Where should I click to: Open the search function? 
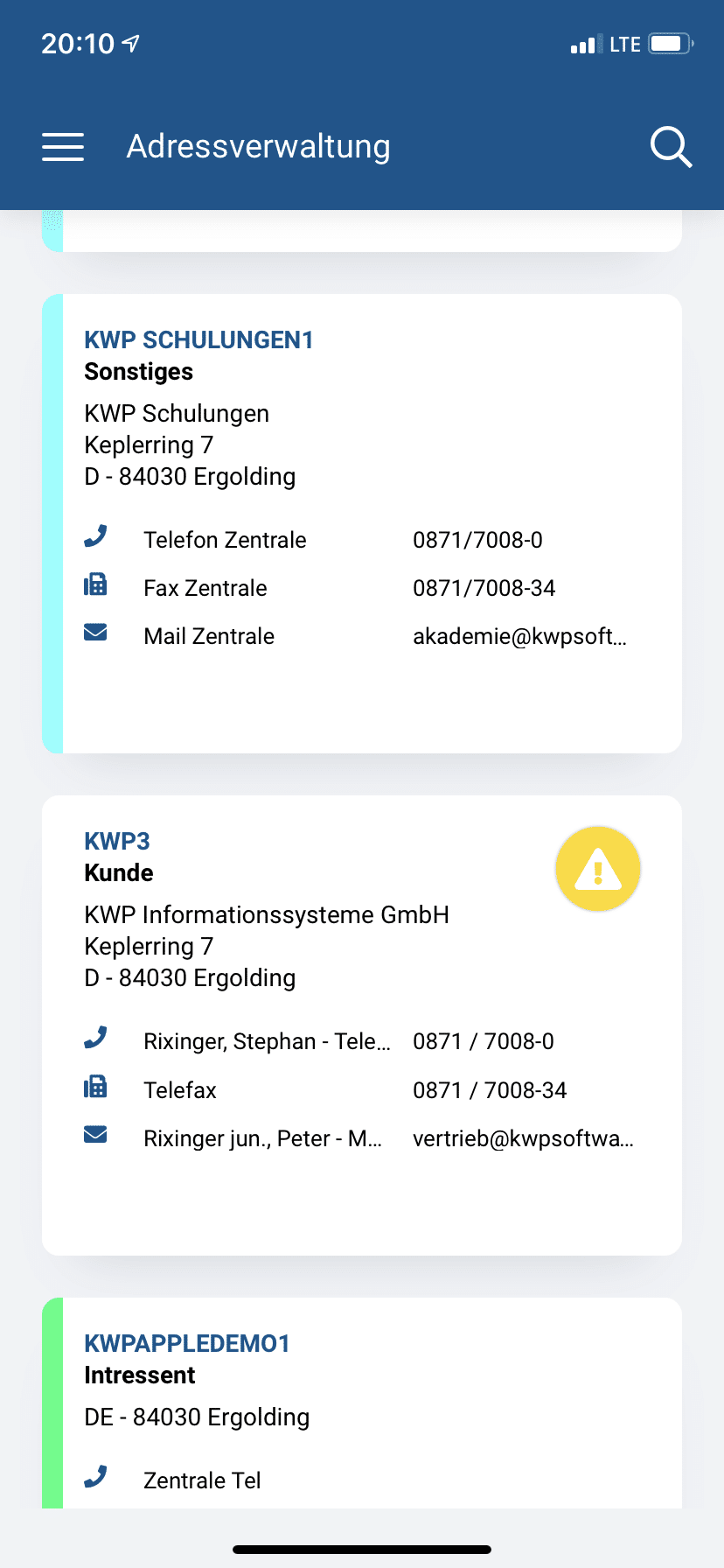point(670,146)
